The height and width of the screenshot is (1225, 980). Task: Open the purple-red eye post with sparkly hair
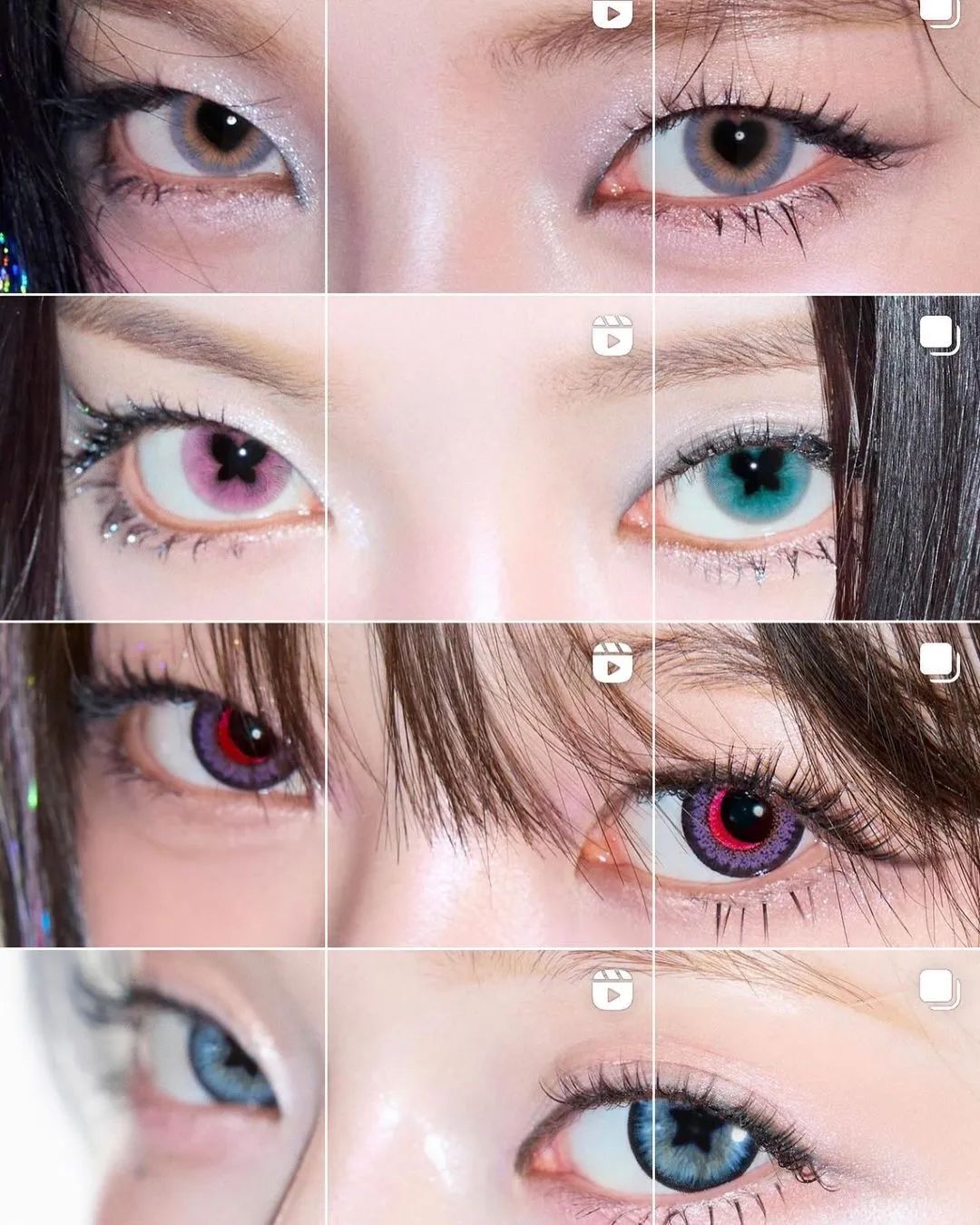(163, 785)
